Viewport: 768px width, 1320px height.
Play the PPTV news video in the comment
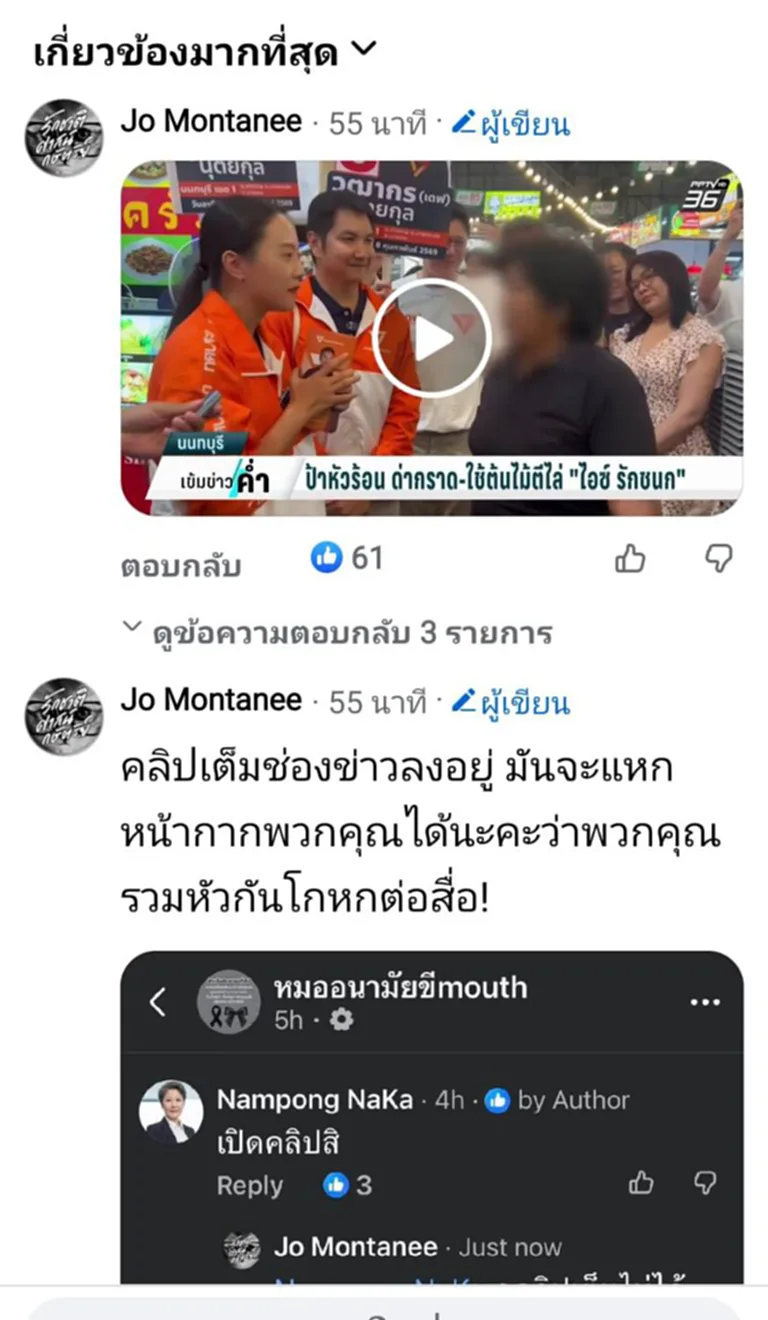[432, 338]
